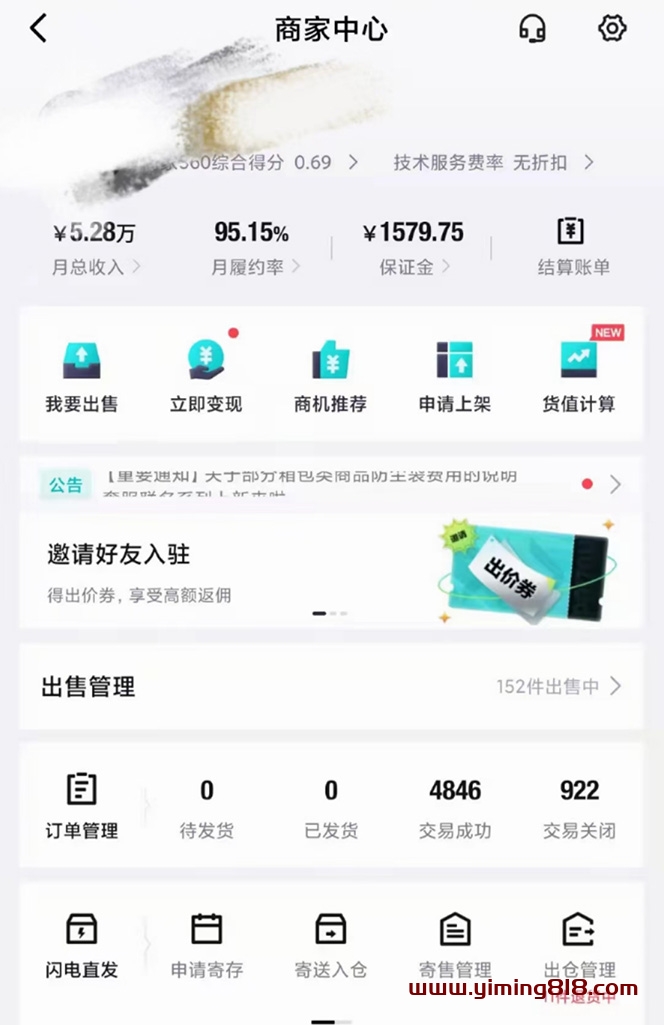View 商机推荐
Viewport: 664px width, 1025px height.
[x=330, y=376]
